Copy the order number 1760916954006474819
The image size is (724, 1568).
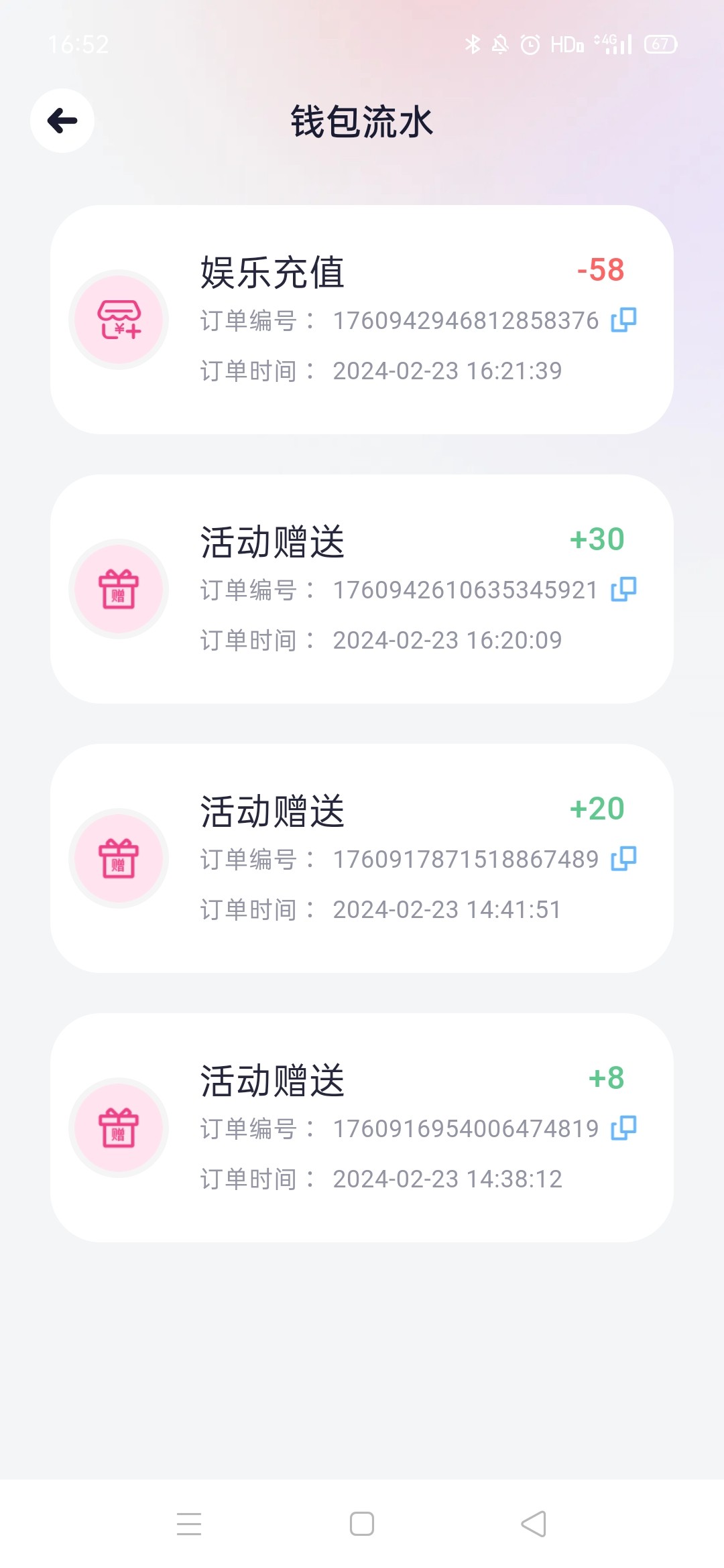click(x=623, y=1128)
